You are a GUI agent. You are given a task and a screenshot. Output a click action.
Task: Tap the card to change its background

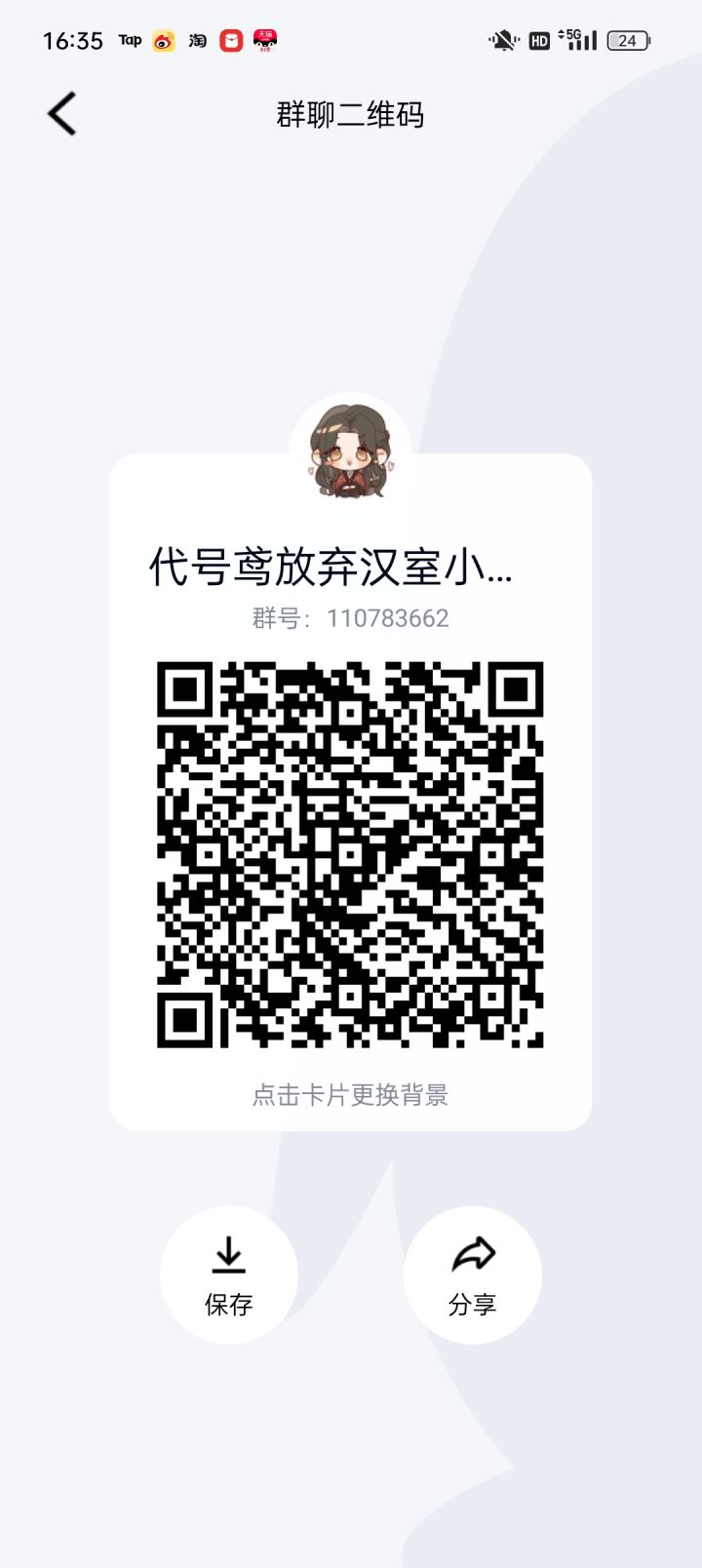click(351, 1097)
